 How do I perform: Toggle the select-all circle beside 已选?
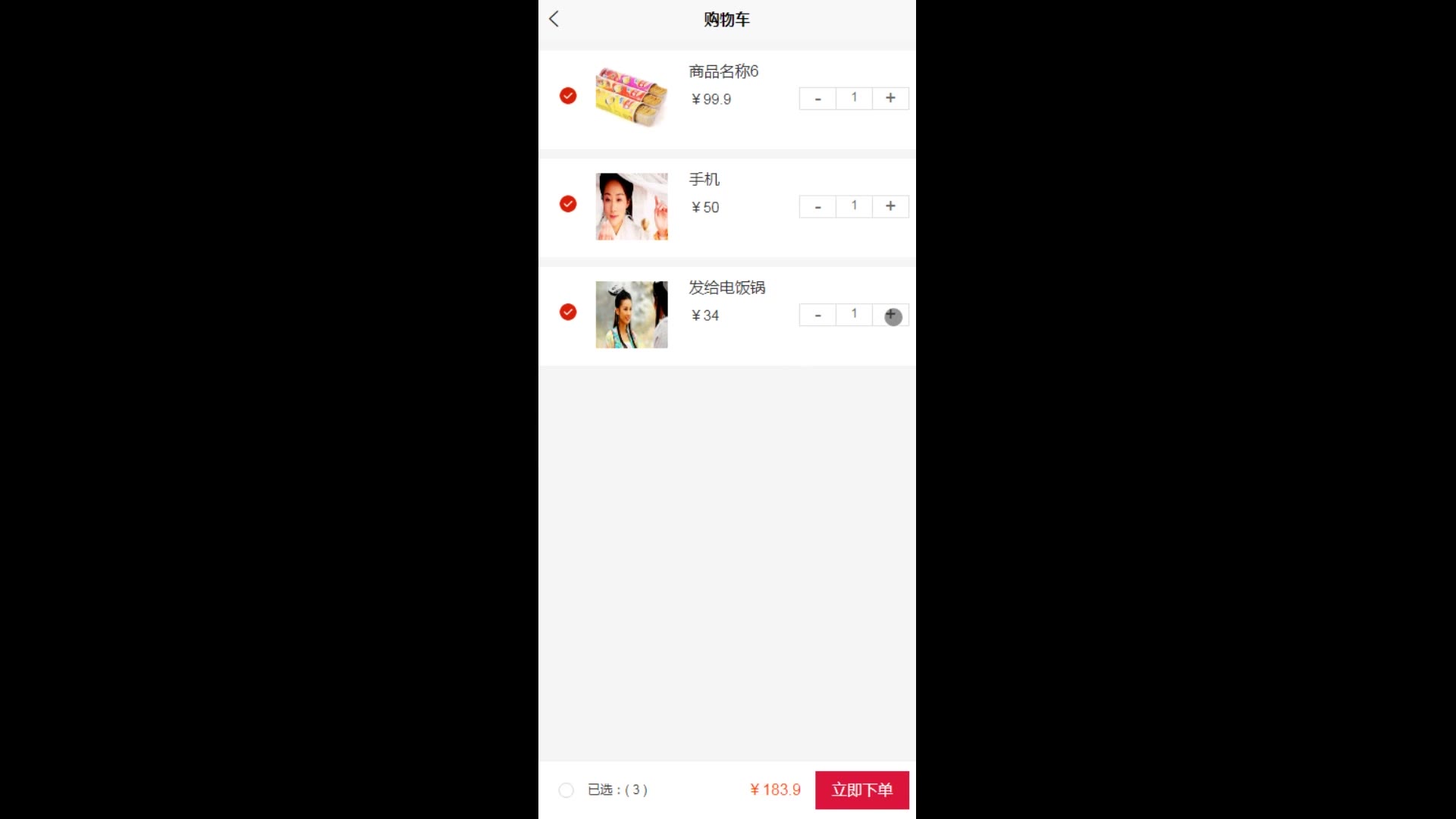566,790
